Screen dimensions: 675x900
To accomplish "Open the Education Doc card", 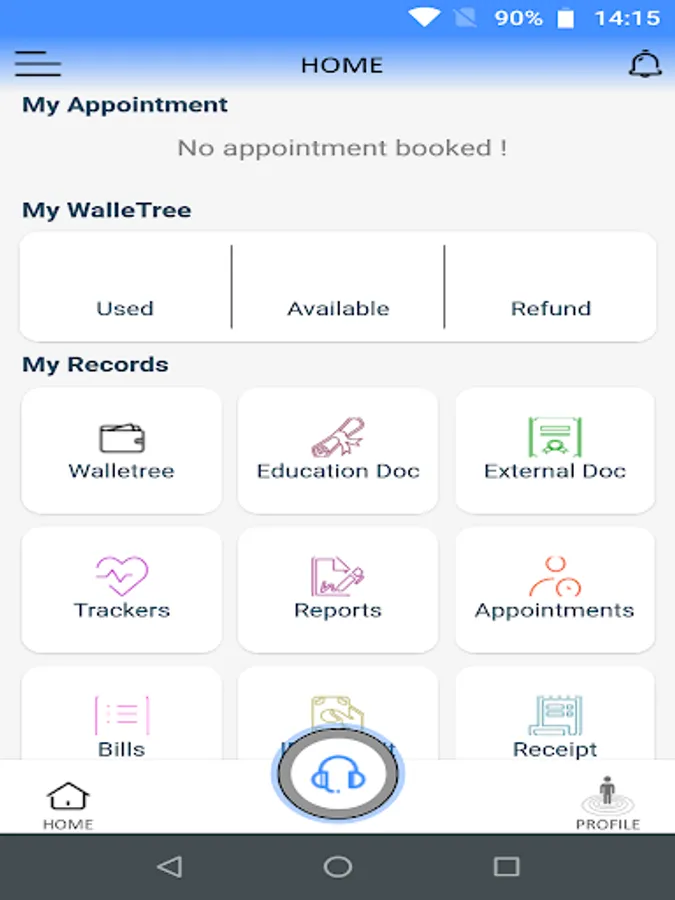I will [338, 451].
